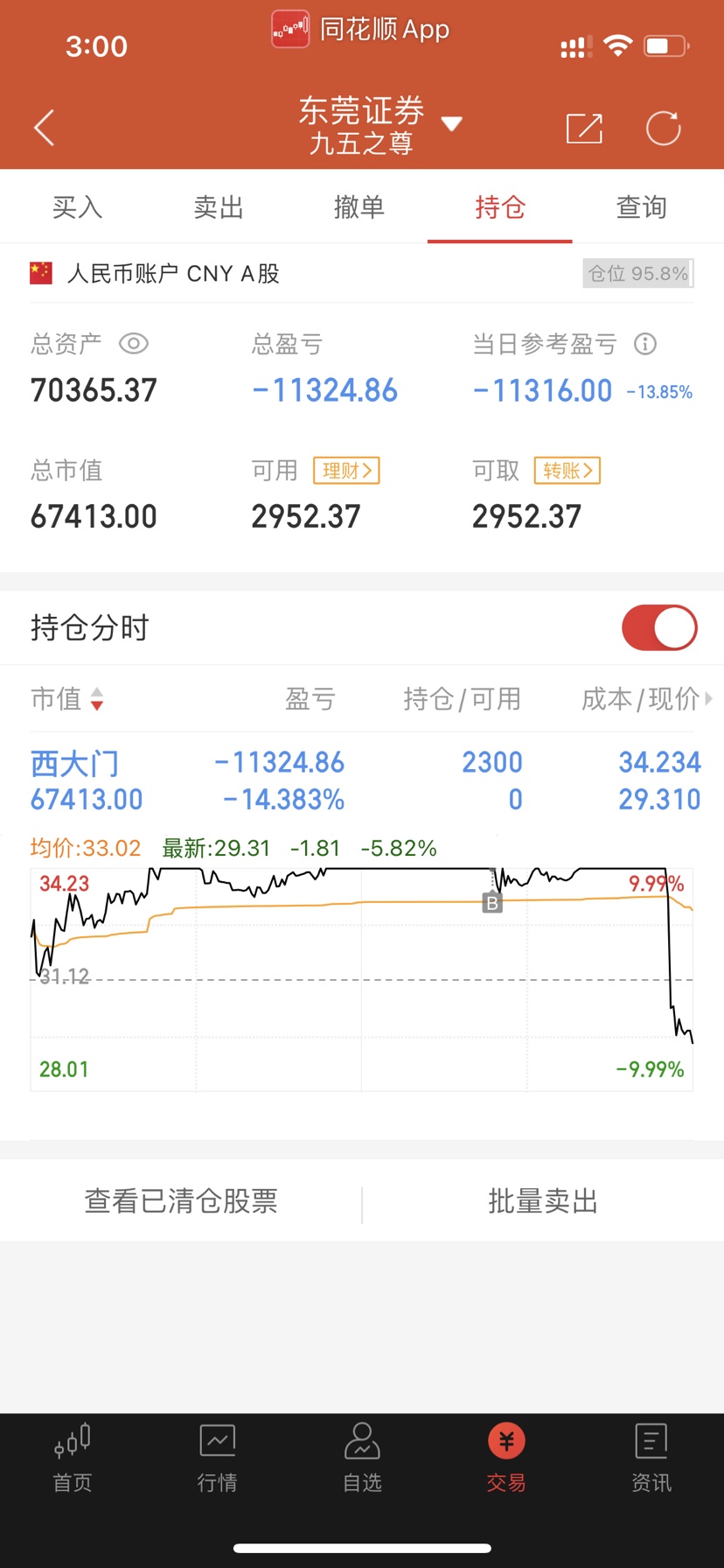Open the 西大门 holding row

[x=362, y=780]
